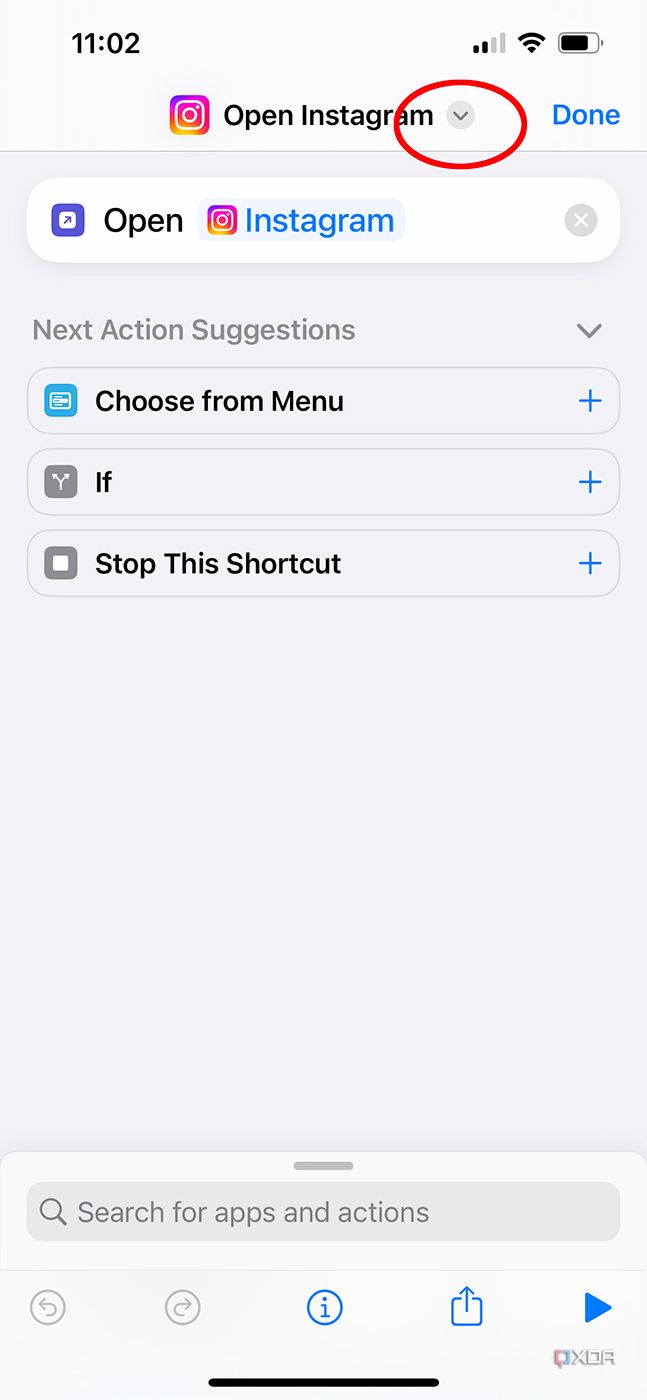Collapse Next Action Suggestions
This screenshot has width=647, height=1400.
click(x=589, y=330)
